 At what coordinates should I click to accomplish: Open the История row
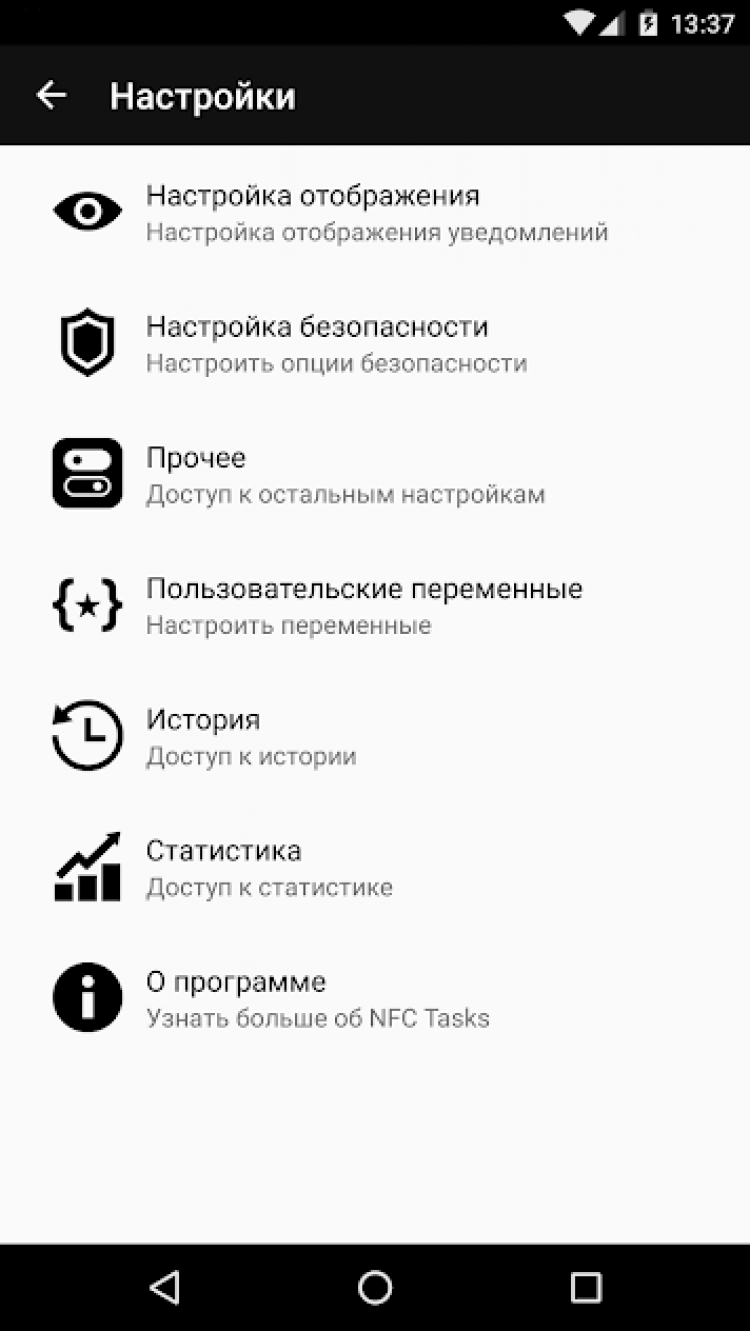click(375, 736)
